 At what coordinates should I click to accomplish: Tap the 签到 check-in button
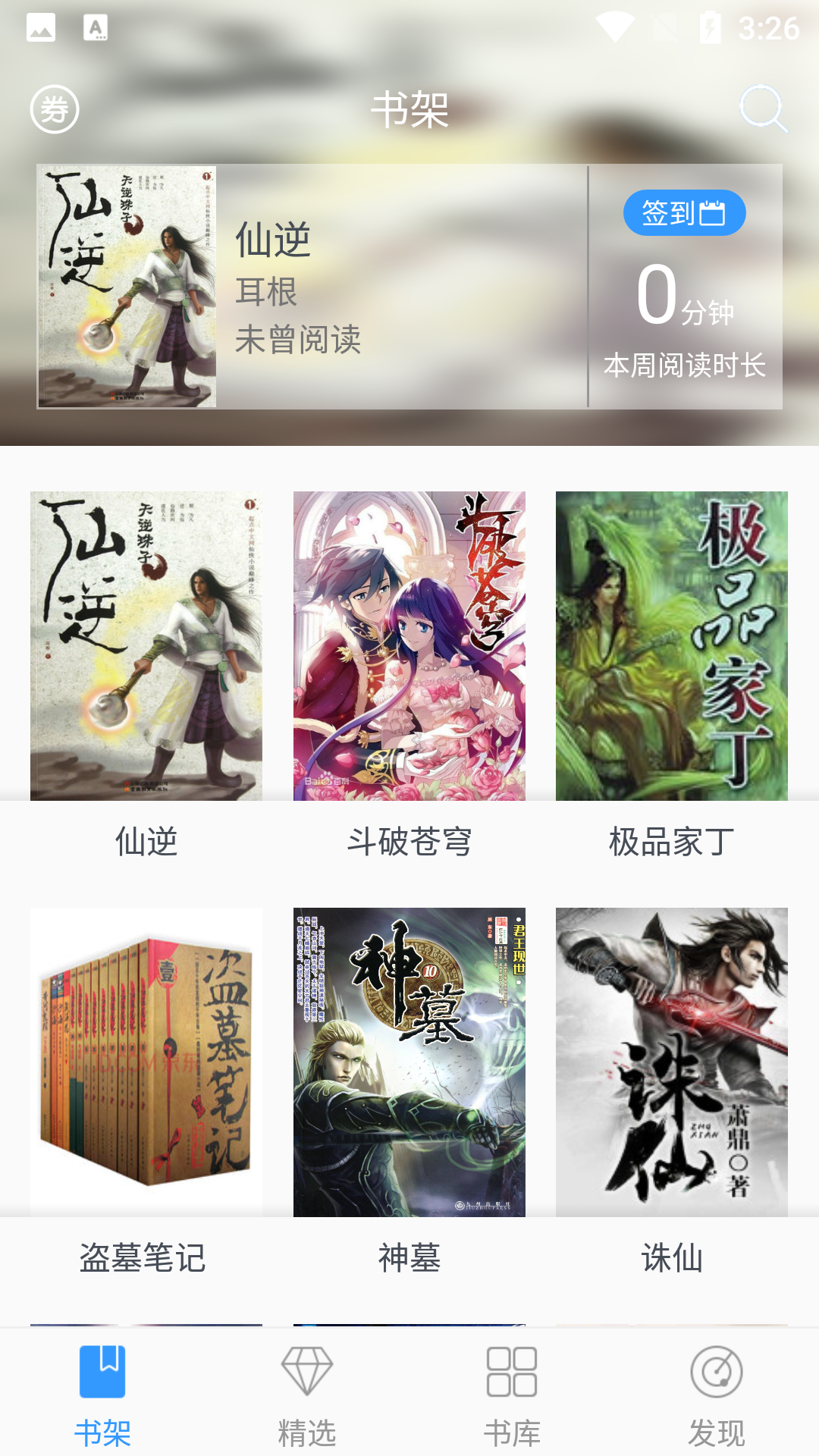684,213
